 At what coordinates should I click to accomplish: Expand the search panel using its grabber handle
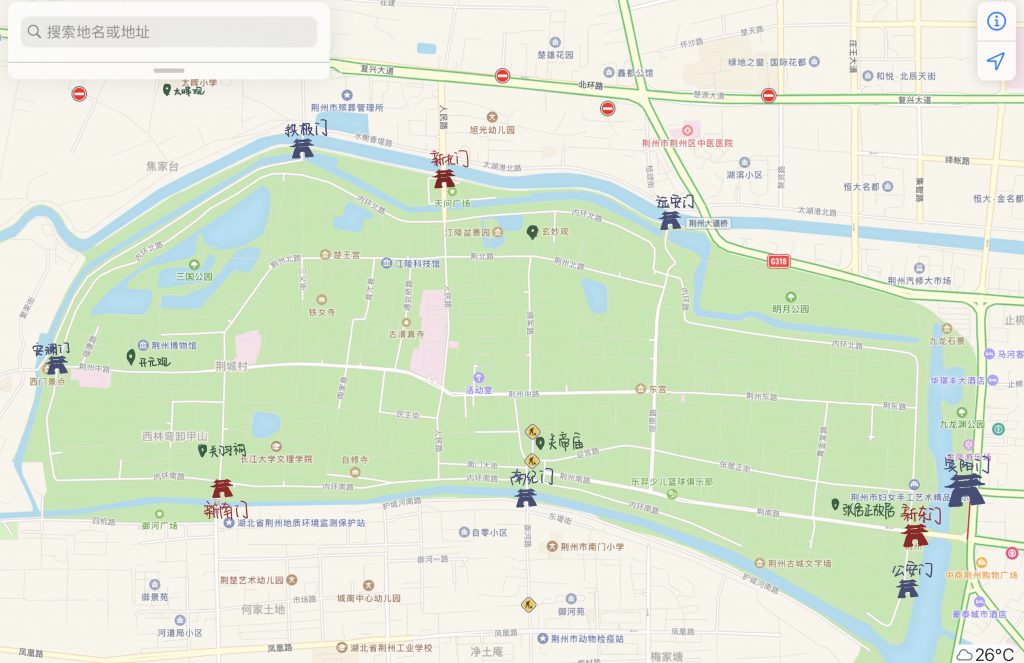pos(168,70)
